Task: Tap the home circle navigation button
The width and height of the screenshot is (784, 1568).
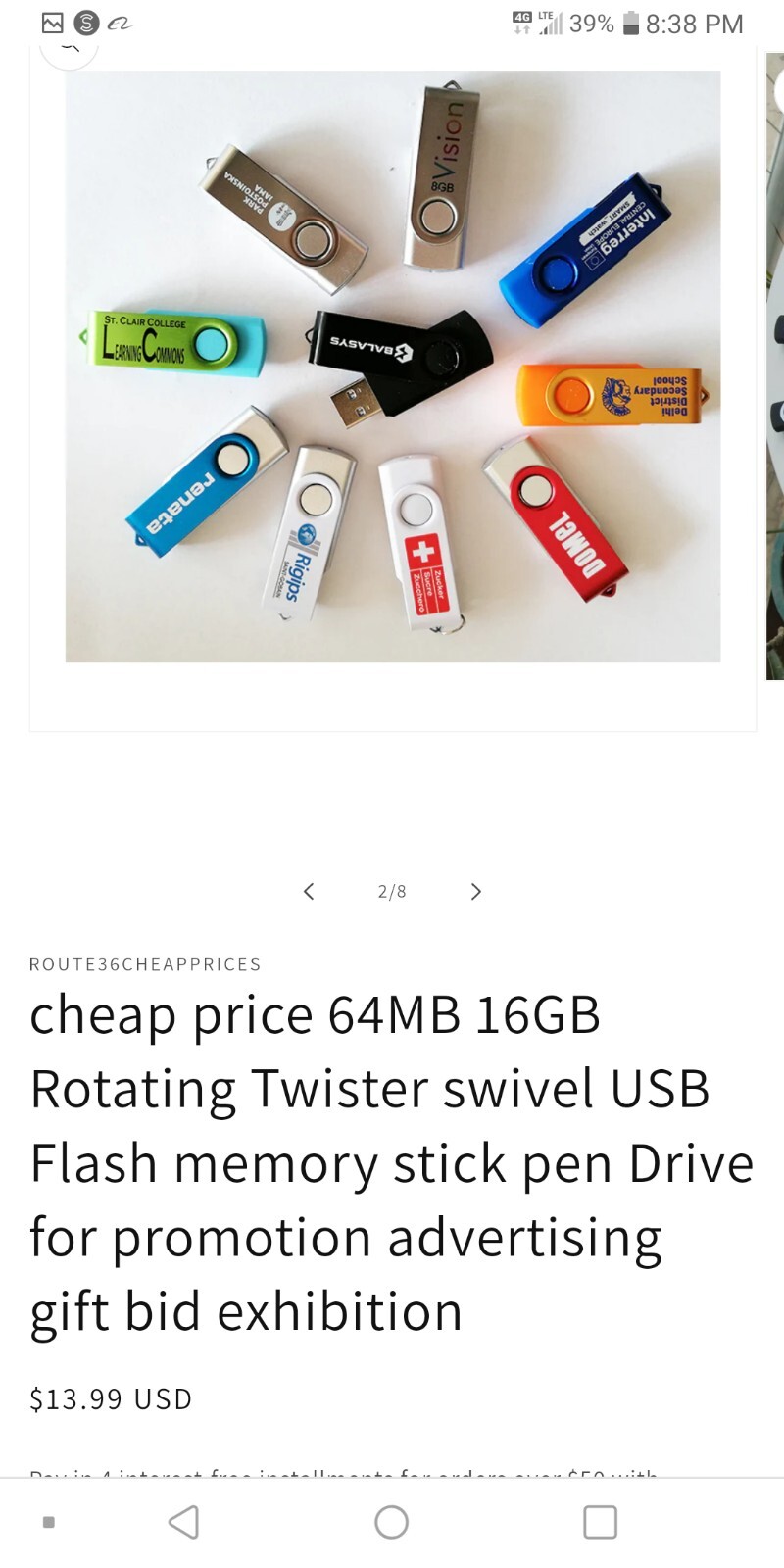Action: click(x=391, y=1522)
